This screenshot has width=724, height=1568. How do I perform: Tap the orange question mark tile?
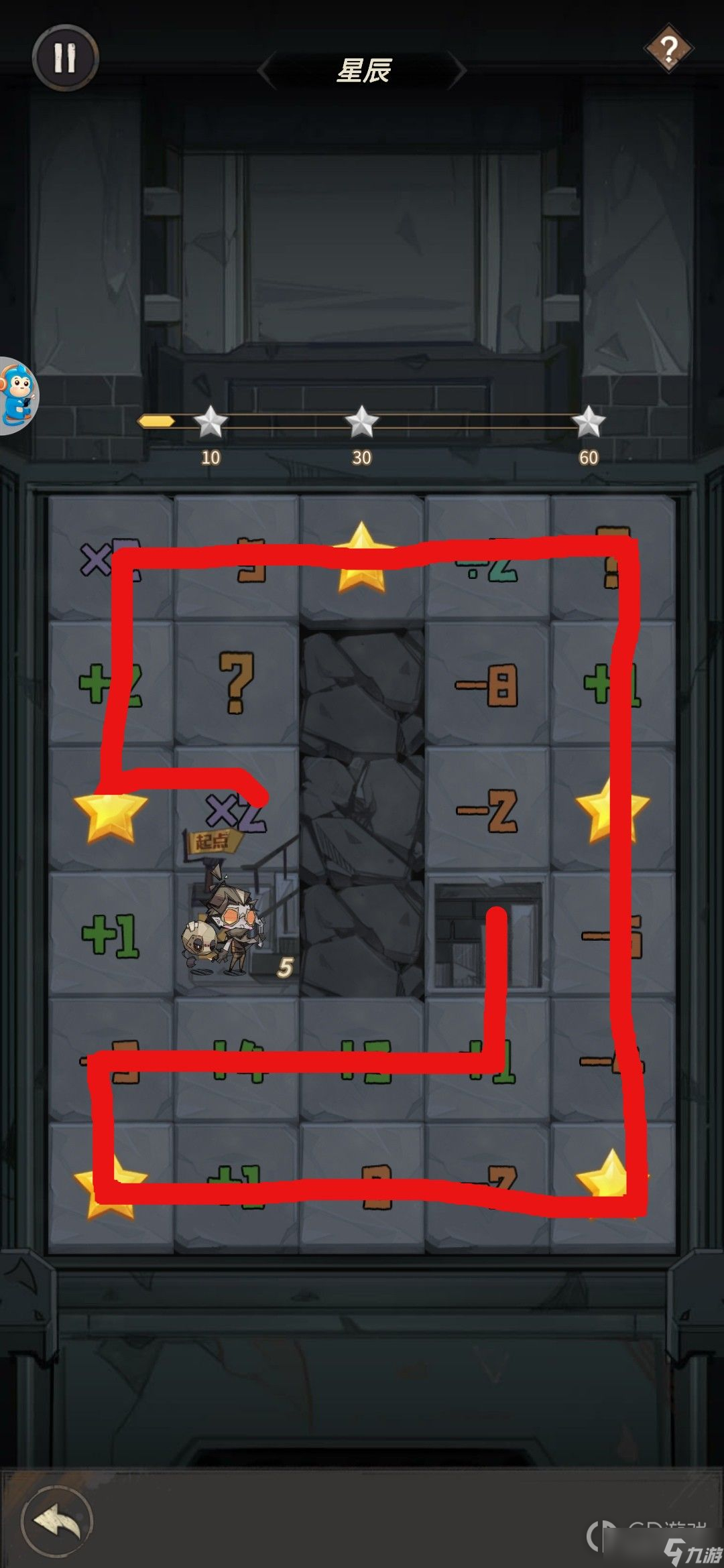[236, 683]
